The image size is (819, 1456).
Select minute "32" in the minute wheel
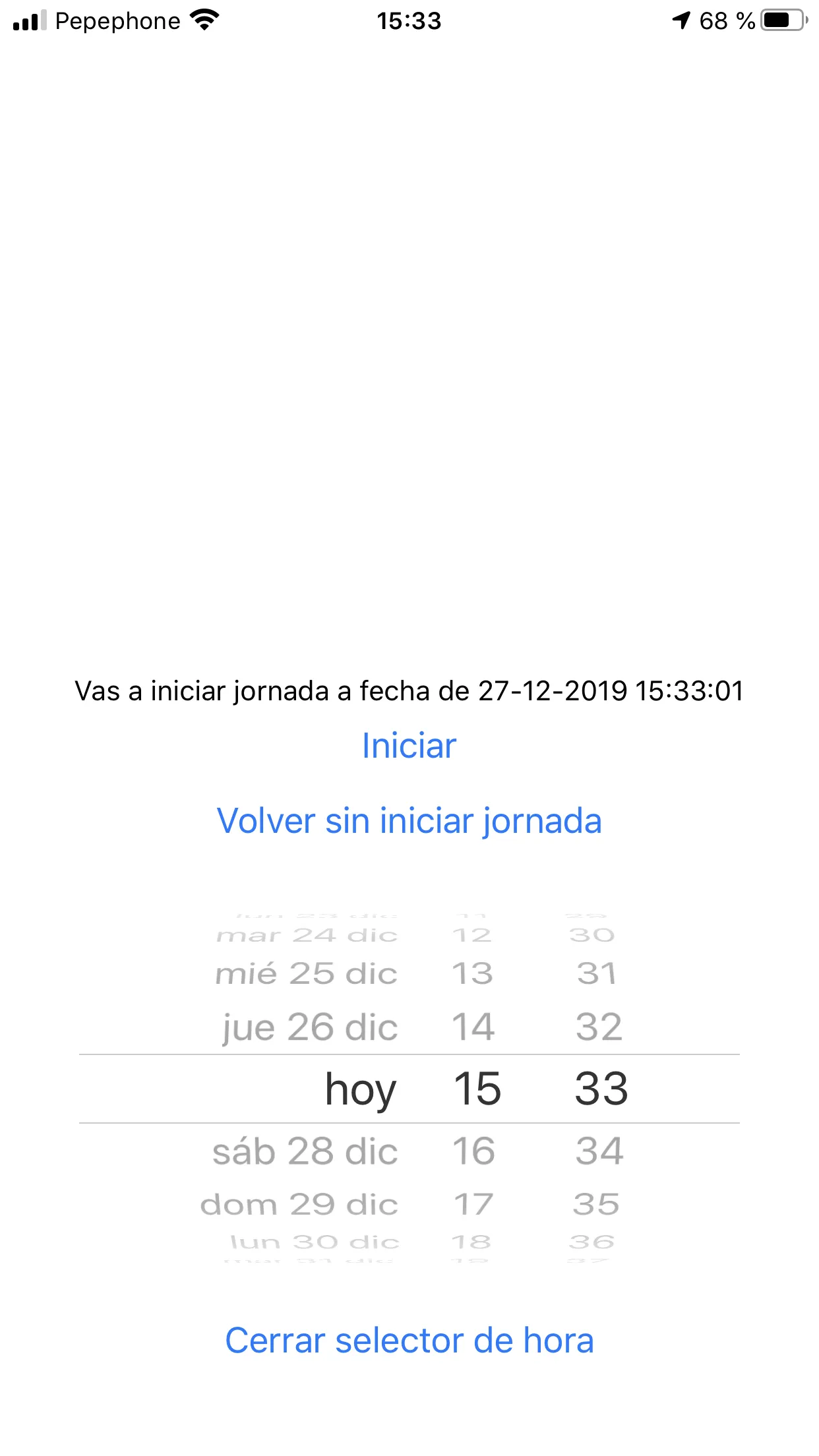pyautogui.click(x=595, y=1026)
